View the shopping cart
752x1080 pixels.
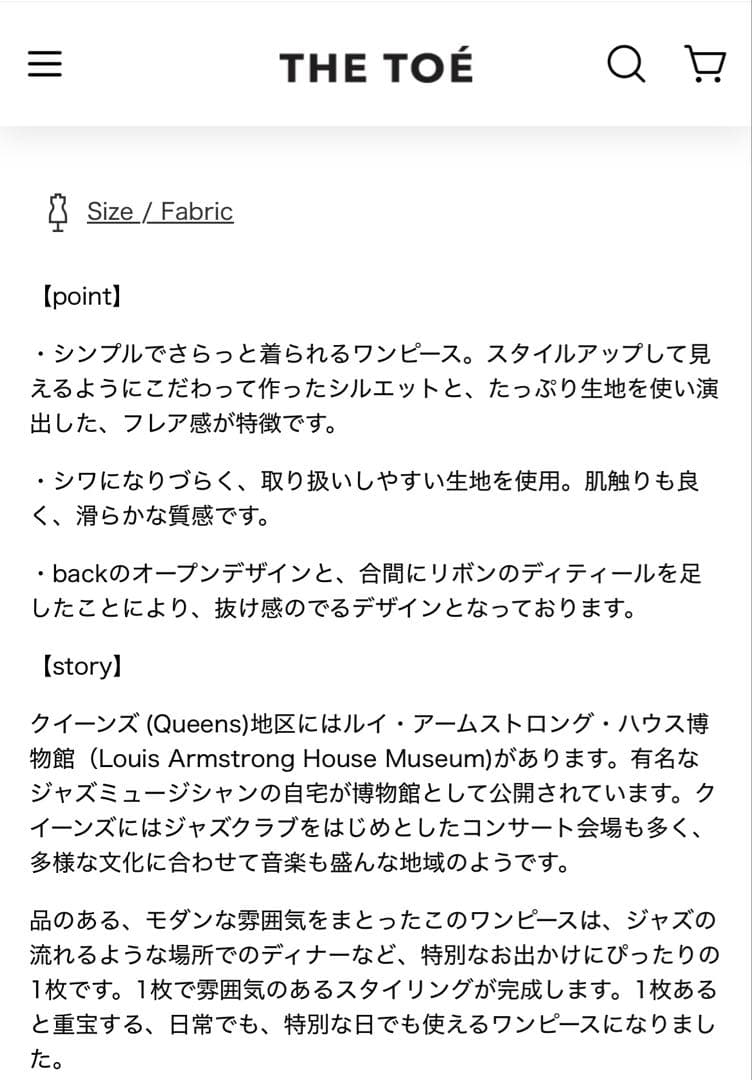[704, 65]
